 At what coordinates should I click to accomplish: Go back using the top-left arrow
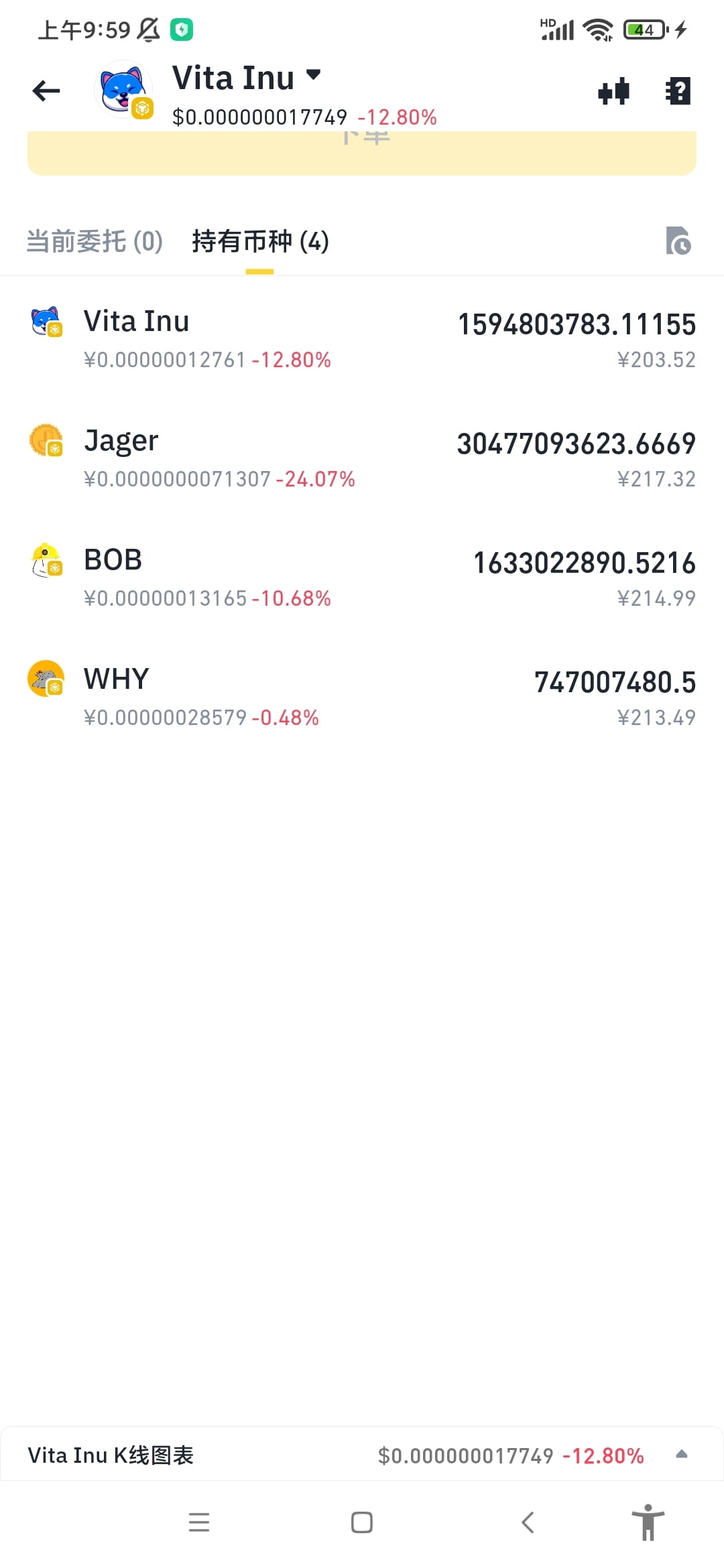46,90
